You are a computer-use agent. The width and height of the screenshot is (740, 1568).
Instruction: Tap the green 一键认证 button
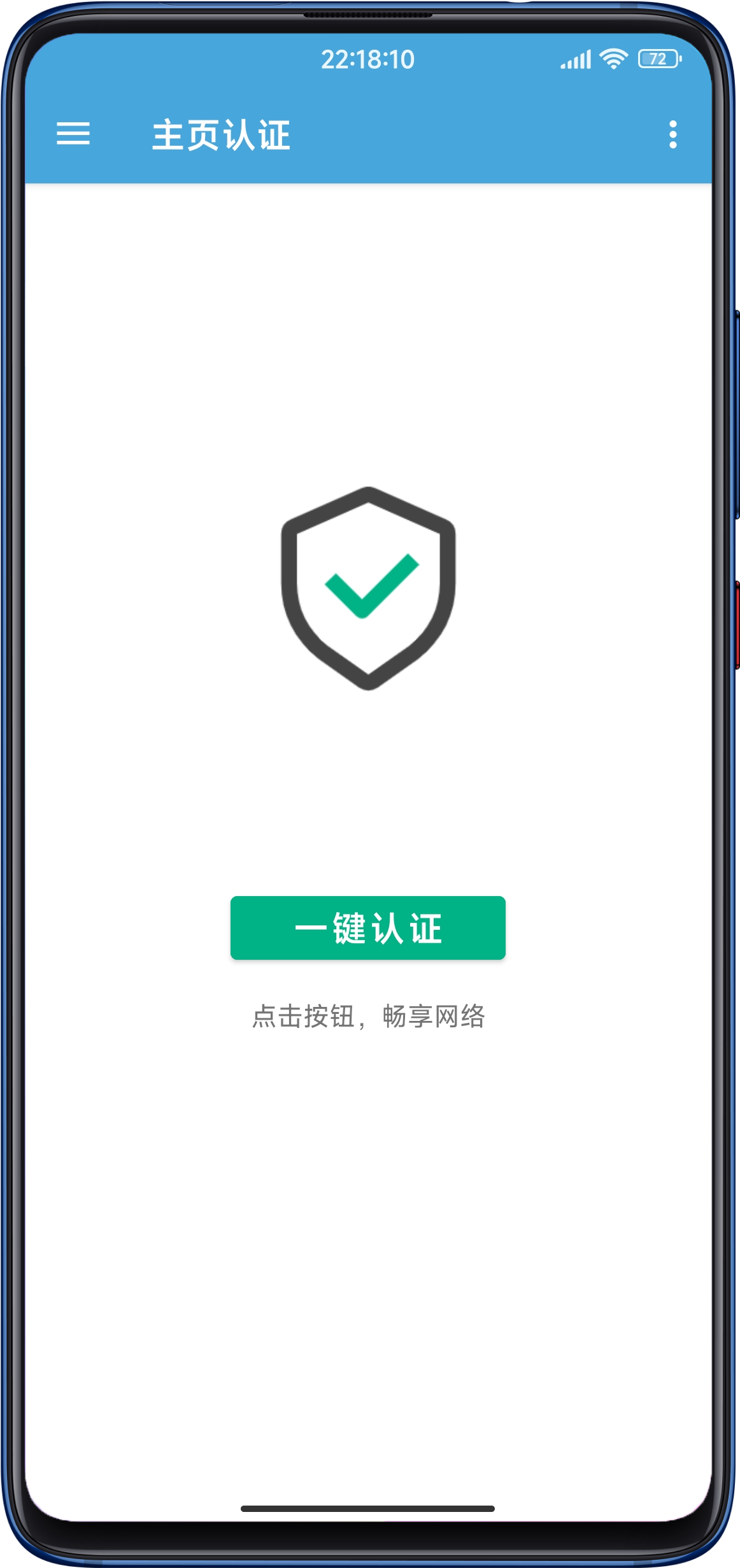click(367, 927)
